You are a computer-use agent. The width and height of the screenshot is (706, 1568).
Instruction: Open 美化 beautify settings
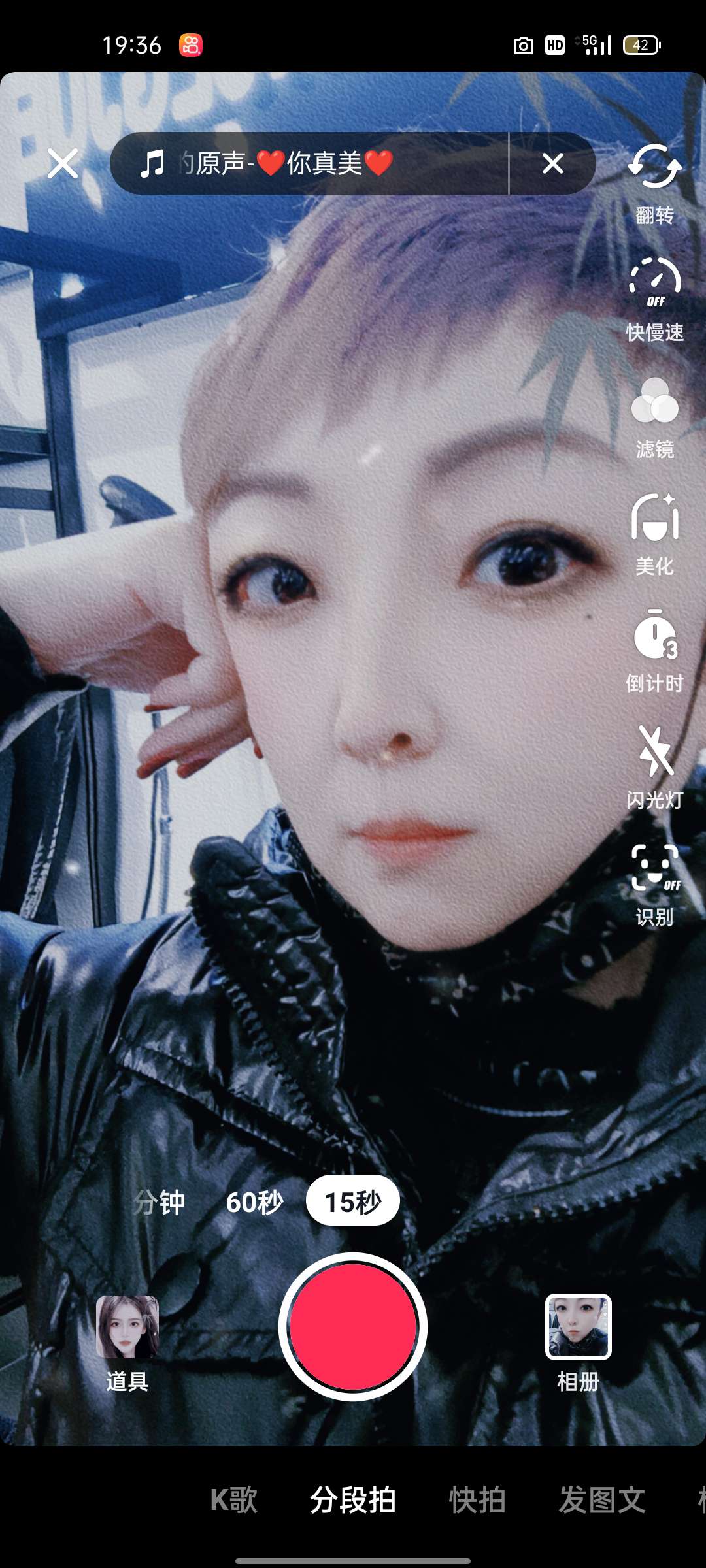(x=654, y=533)
